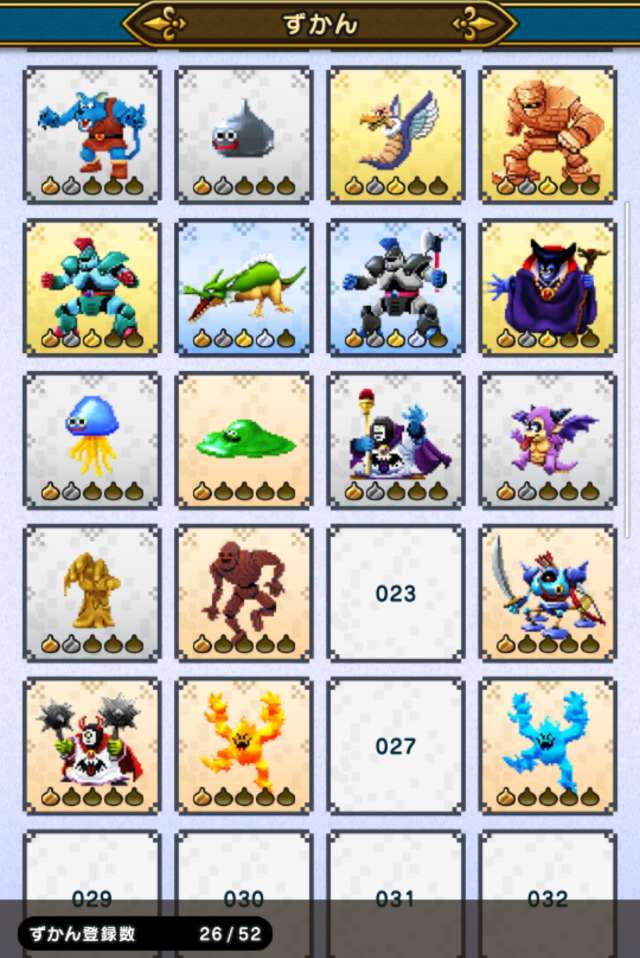Select the teal armored robot tile
This screenshot has width=640, height=958.
(x=92, y=288)
